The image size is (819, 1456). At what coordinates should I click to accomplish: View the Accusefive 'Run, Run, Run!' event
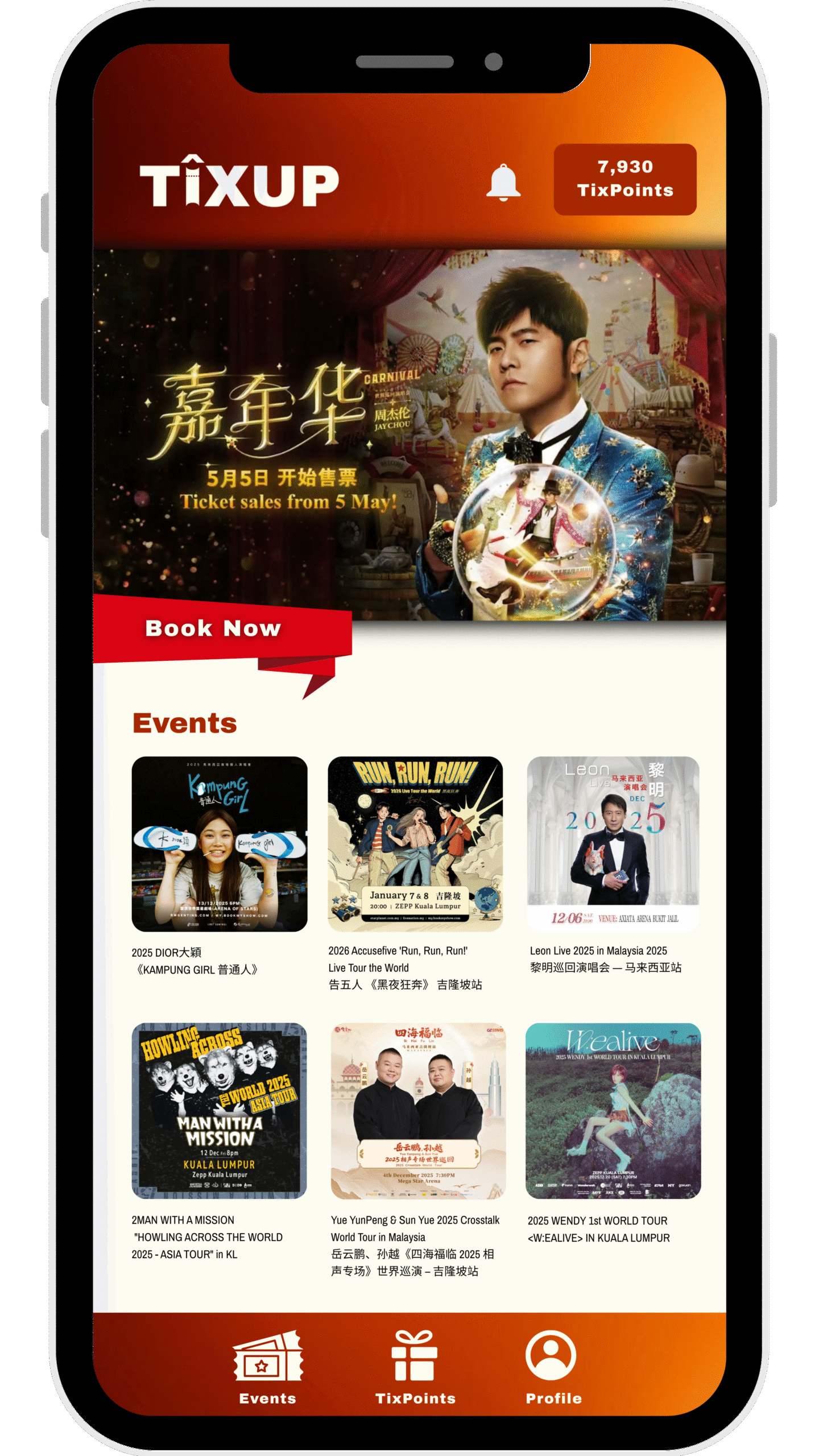coord(415,844)
